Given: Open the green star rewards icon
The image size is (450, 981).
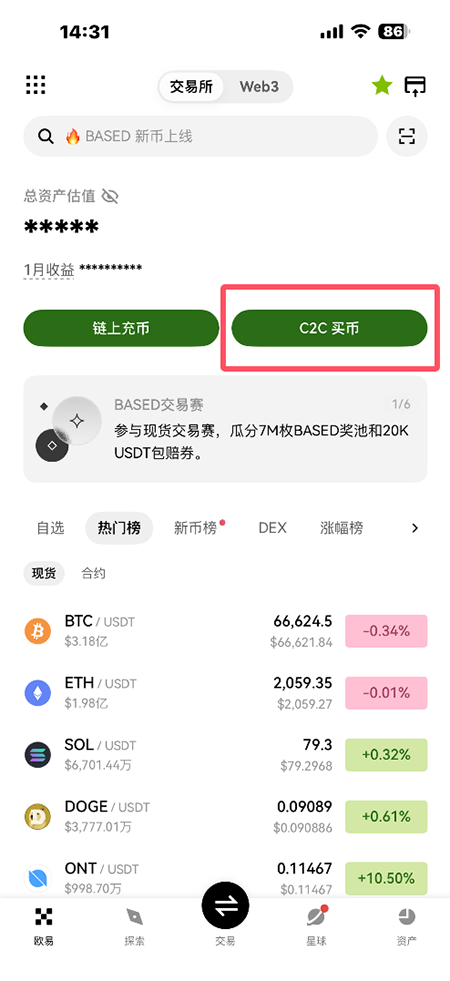Looking at the screenshot, I should (382, 86).
